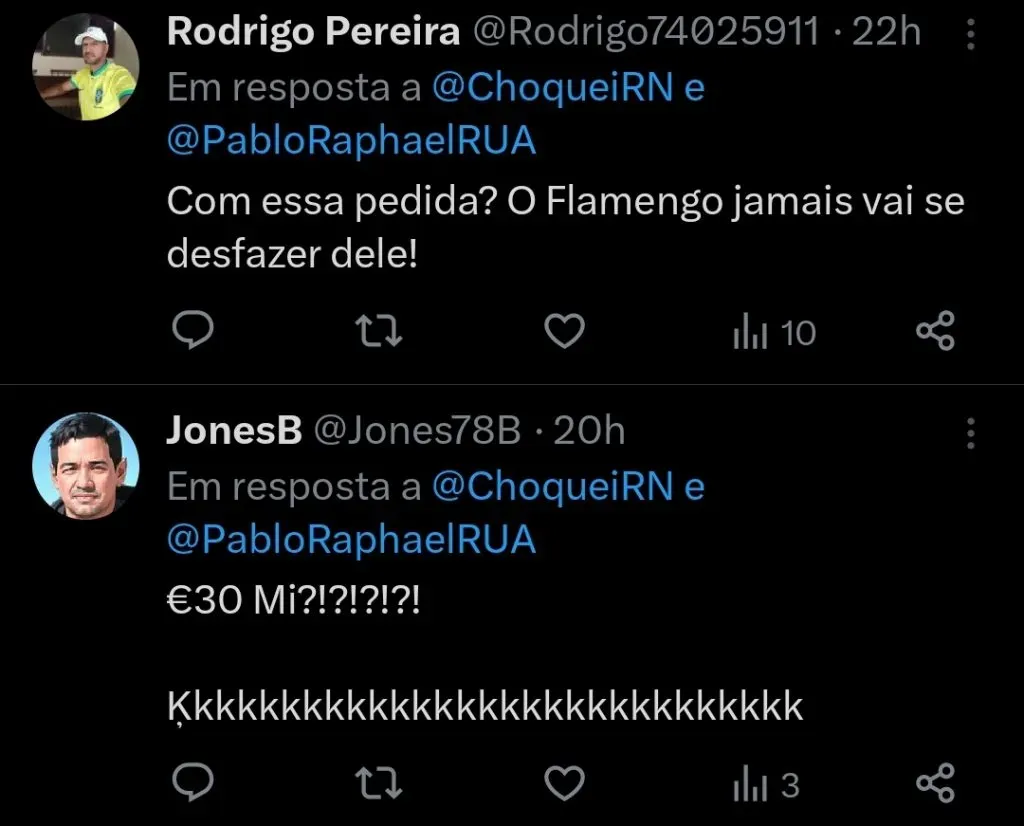Retweet JonesB's tweet
This screenshot has width=1024, height=826.
coord(379,784)
